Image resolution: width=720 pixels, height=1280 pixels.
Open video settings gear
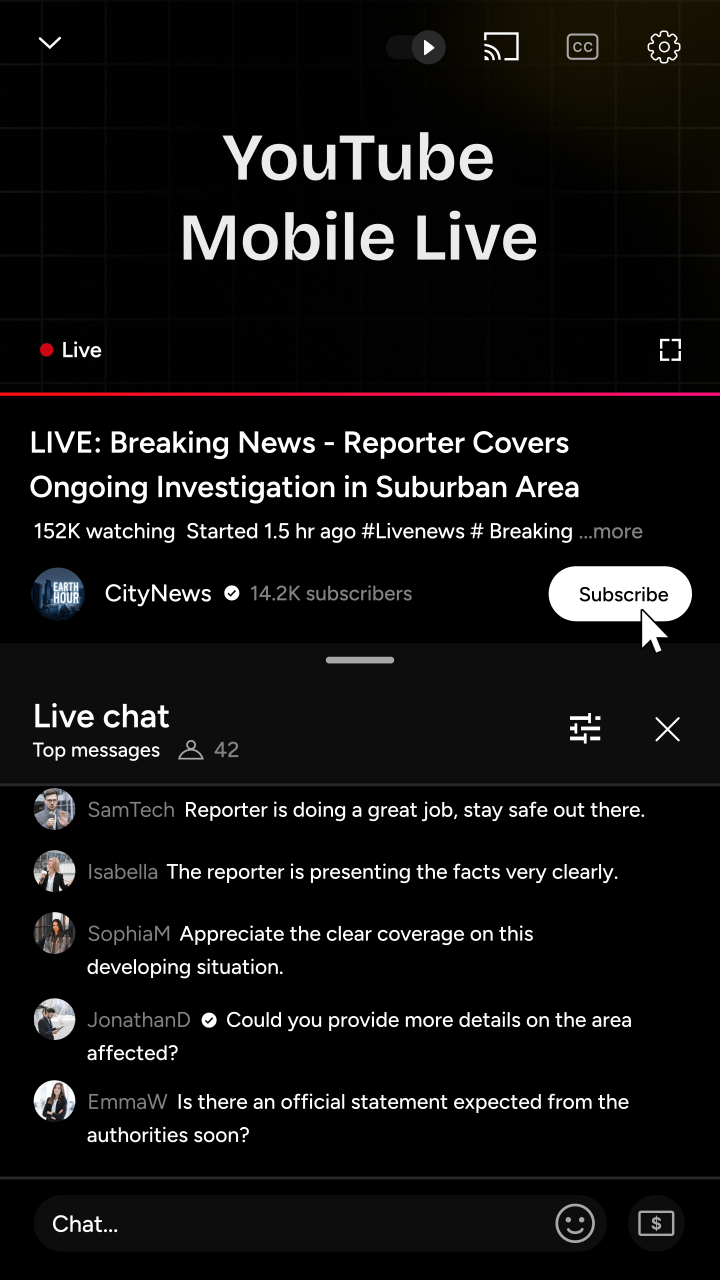pyautogui.click(x=664, y=47)
